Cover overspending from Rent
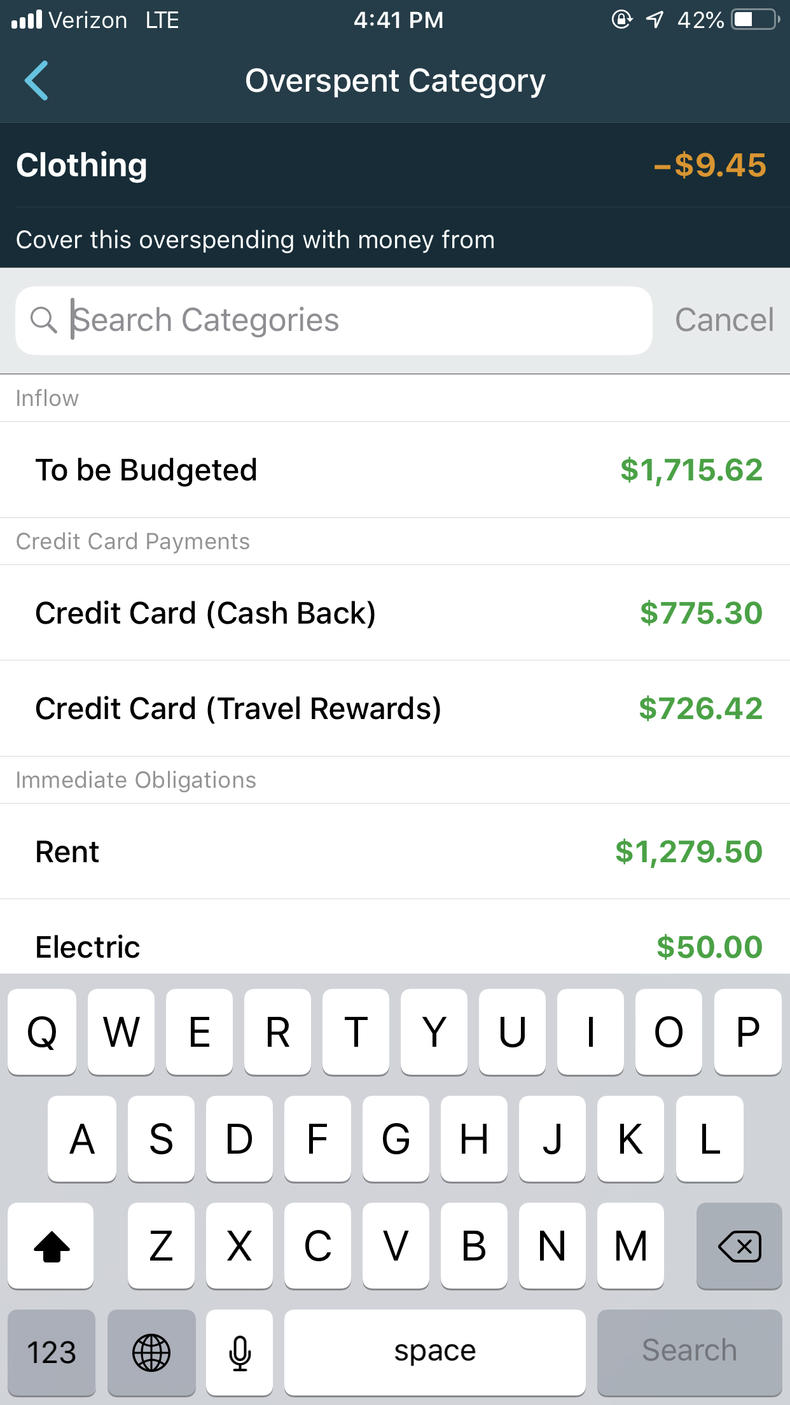790x1405 pixels. coord(395,852)
